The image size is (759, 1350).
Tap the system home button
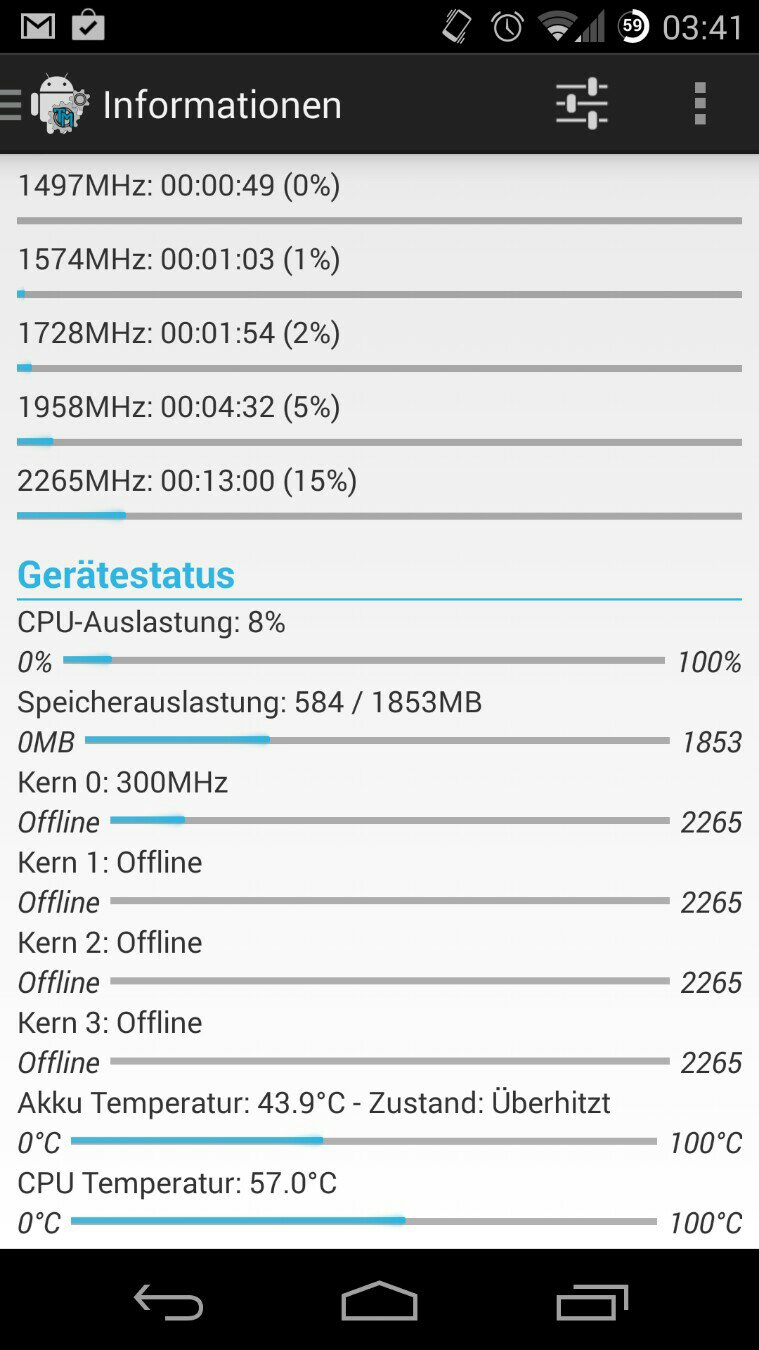379,1301
